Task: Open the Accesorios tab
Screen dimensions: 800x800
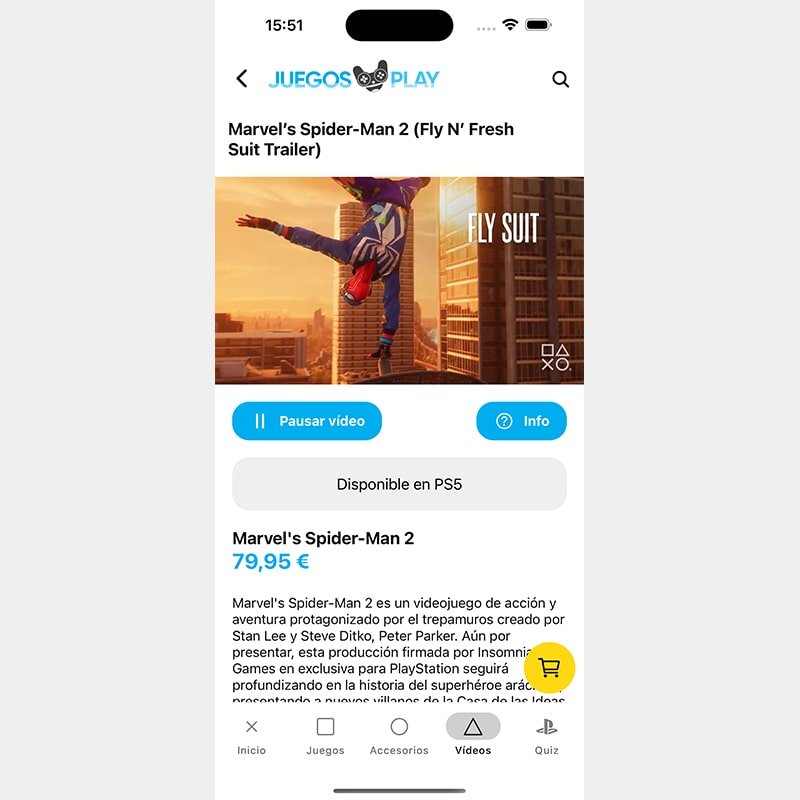Action: point(399,736)
